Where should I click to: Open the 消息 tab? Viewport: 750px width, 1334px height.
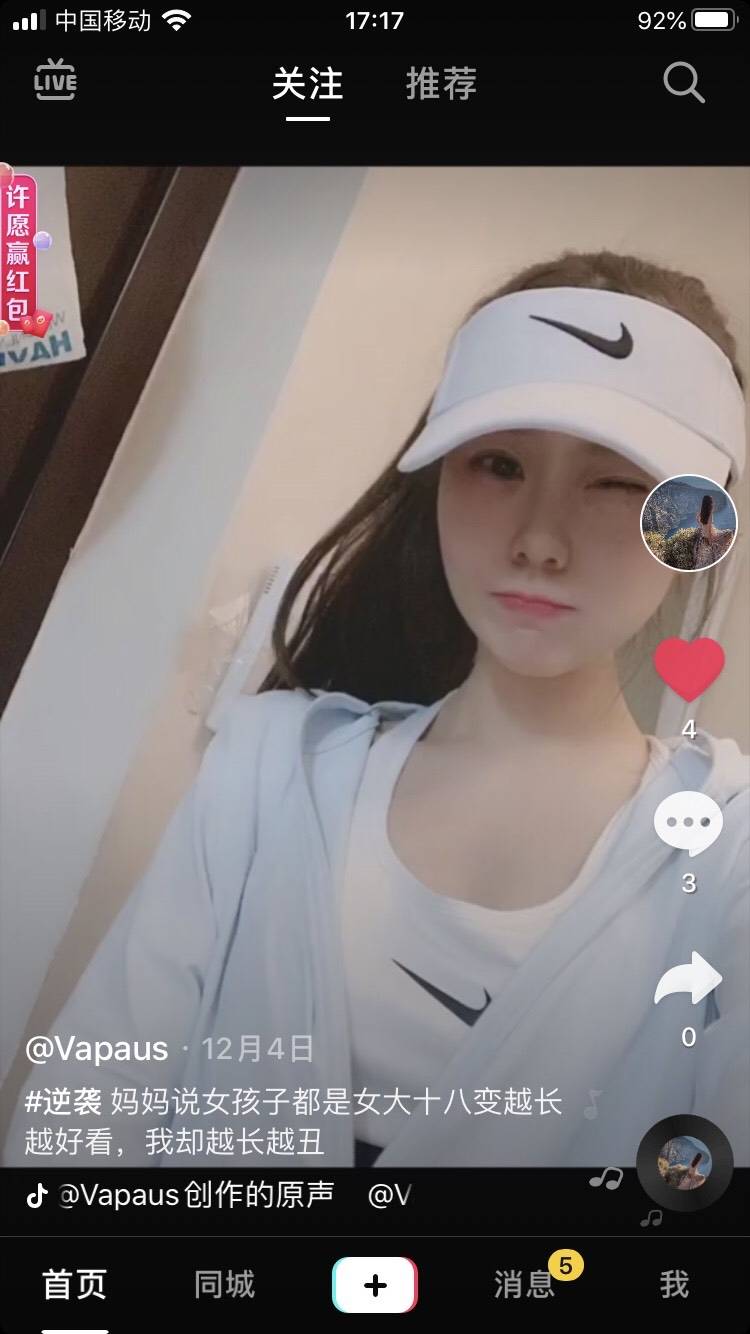(524, 1285)
